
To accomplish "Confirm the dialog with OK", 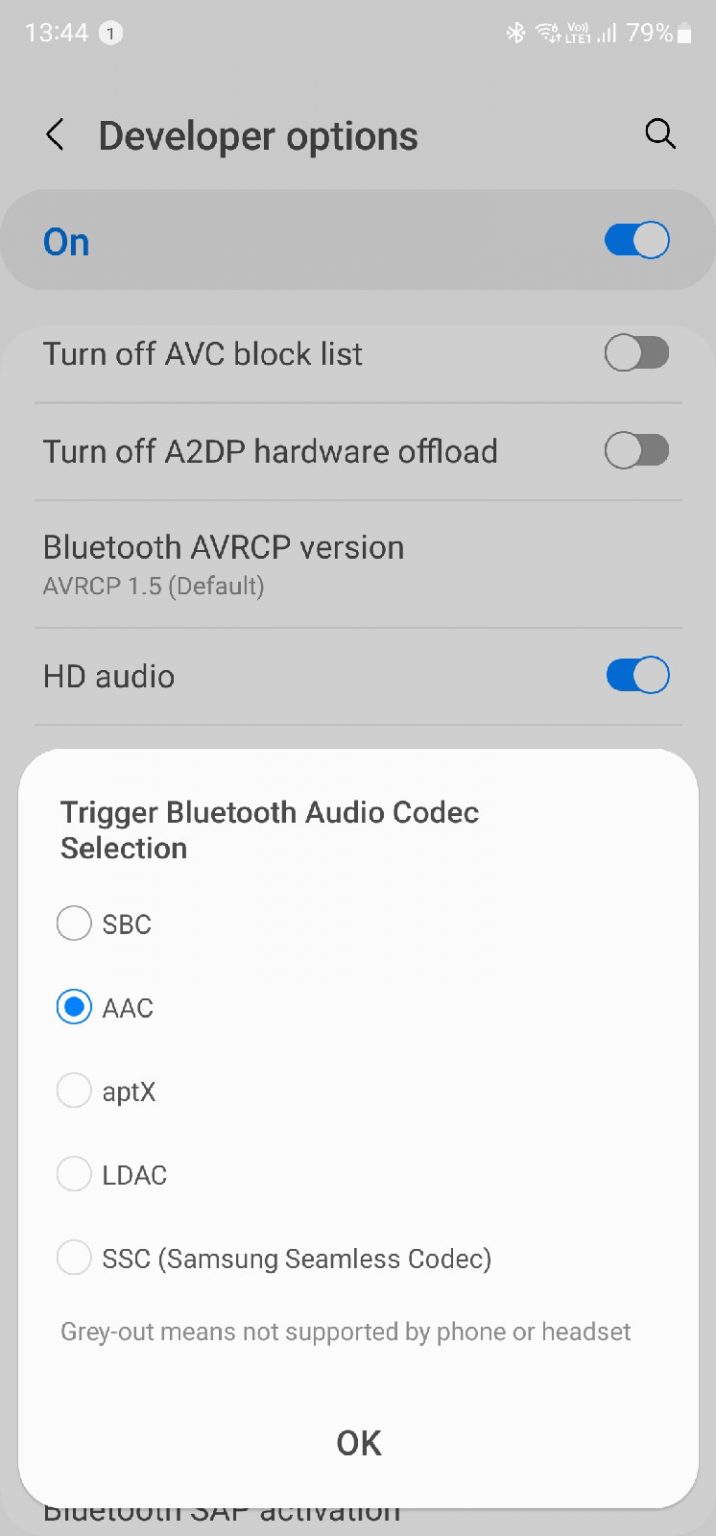I will point(358,1443).
